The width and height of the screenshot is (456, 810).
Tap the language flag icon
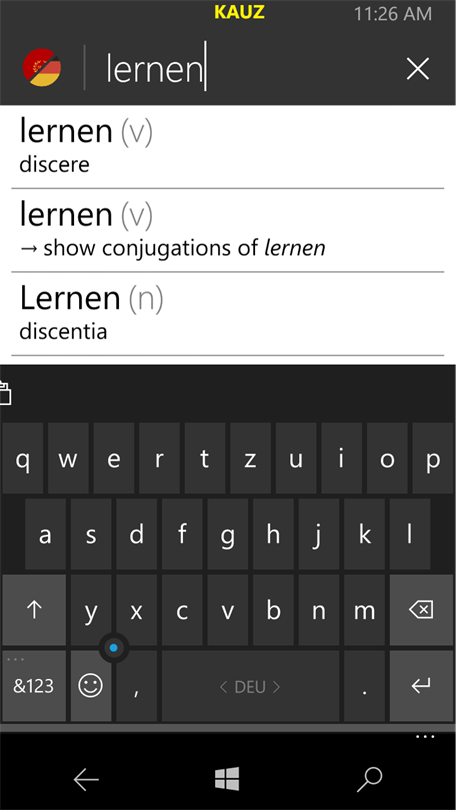pyautogui.click(x=42, y=67)
